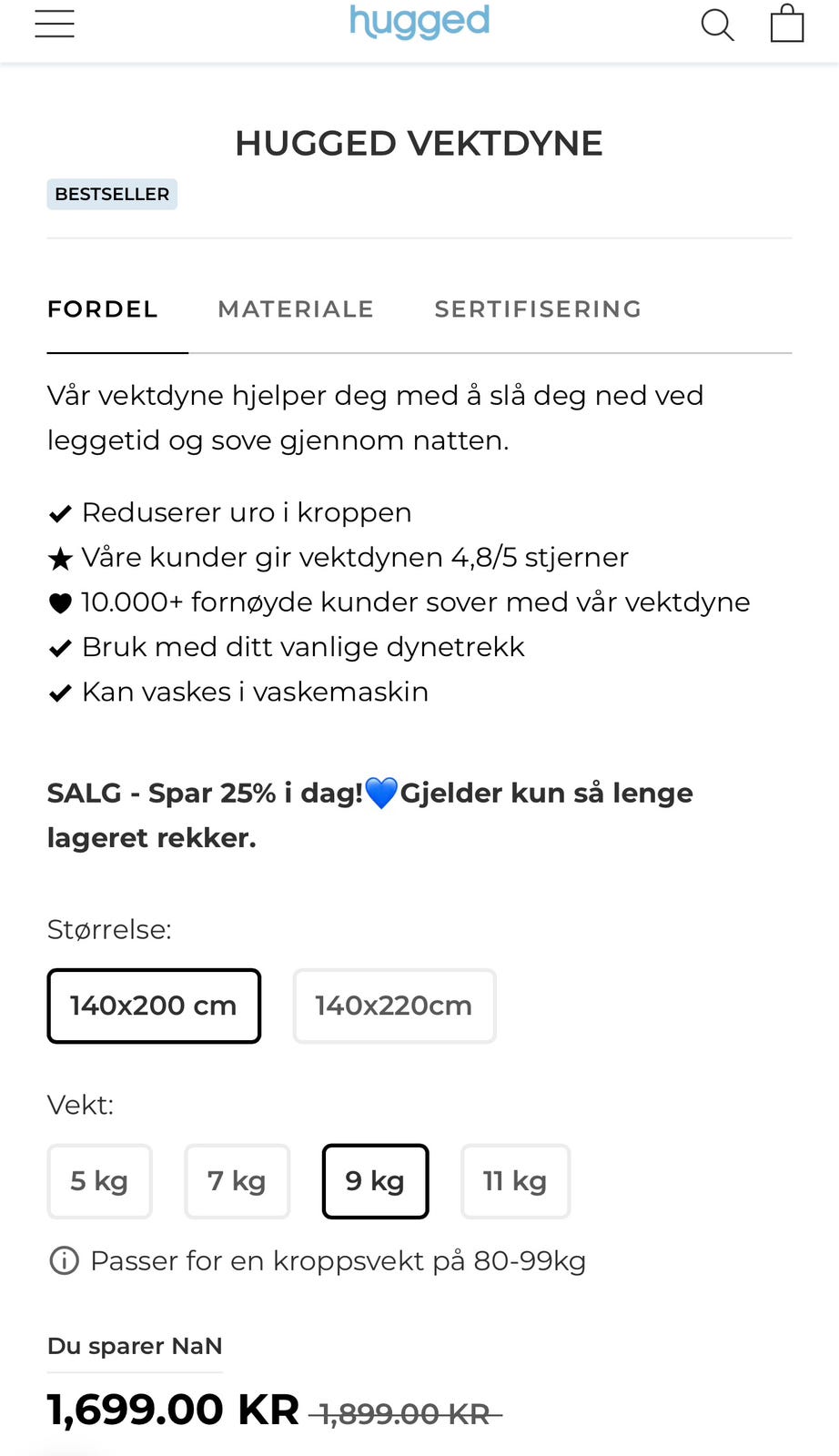Select the 140x200 cm size option
This screenshot has width=839, height=1456.
pos(153,1006)
